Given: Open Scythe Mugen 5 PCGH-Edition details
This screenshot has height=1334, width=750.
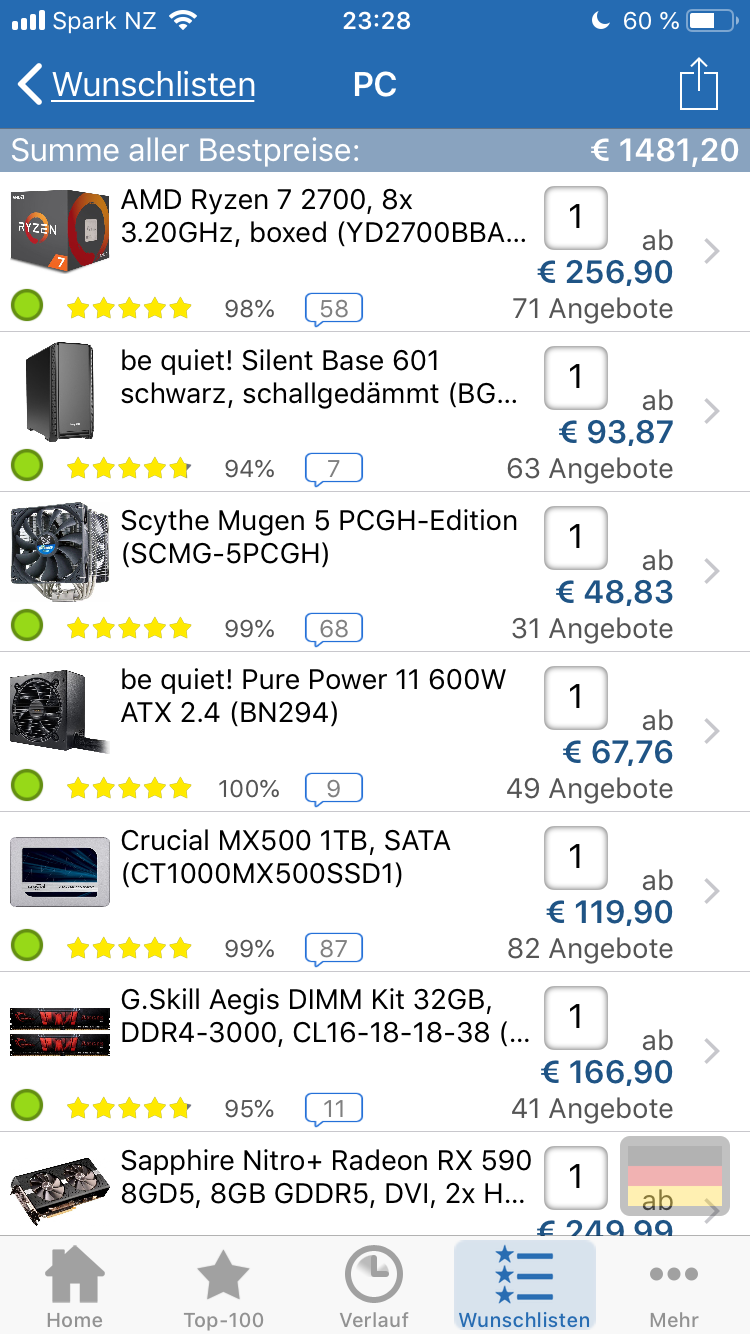Looking at the screenshot, I should coord(375,572).
